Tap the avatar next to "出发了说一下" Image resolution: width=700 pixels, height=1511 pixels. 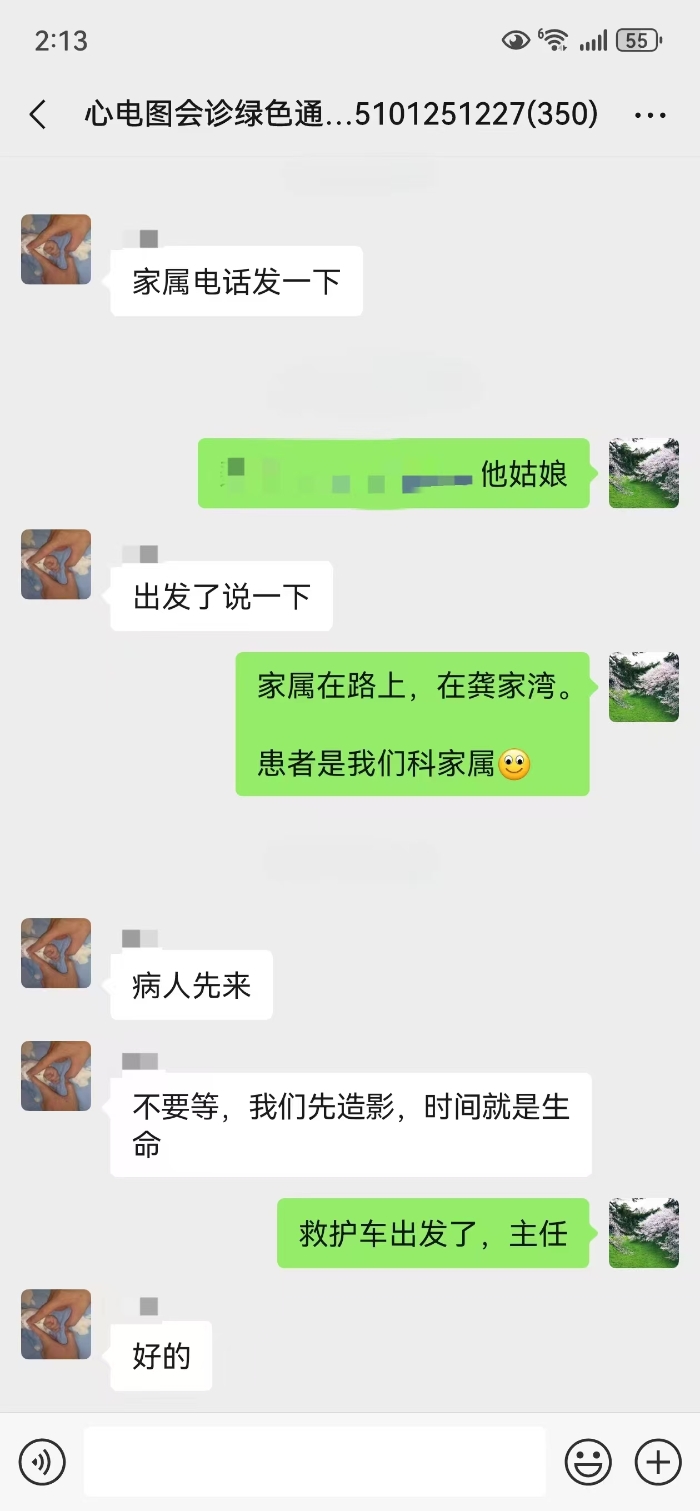pos(56,564)
